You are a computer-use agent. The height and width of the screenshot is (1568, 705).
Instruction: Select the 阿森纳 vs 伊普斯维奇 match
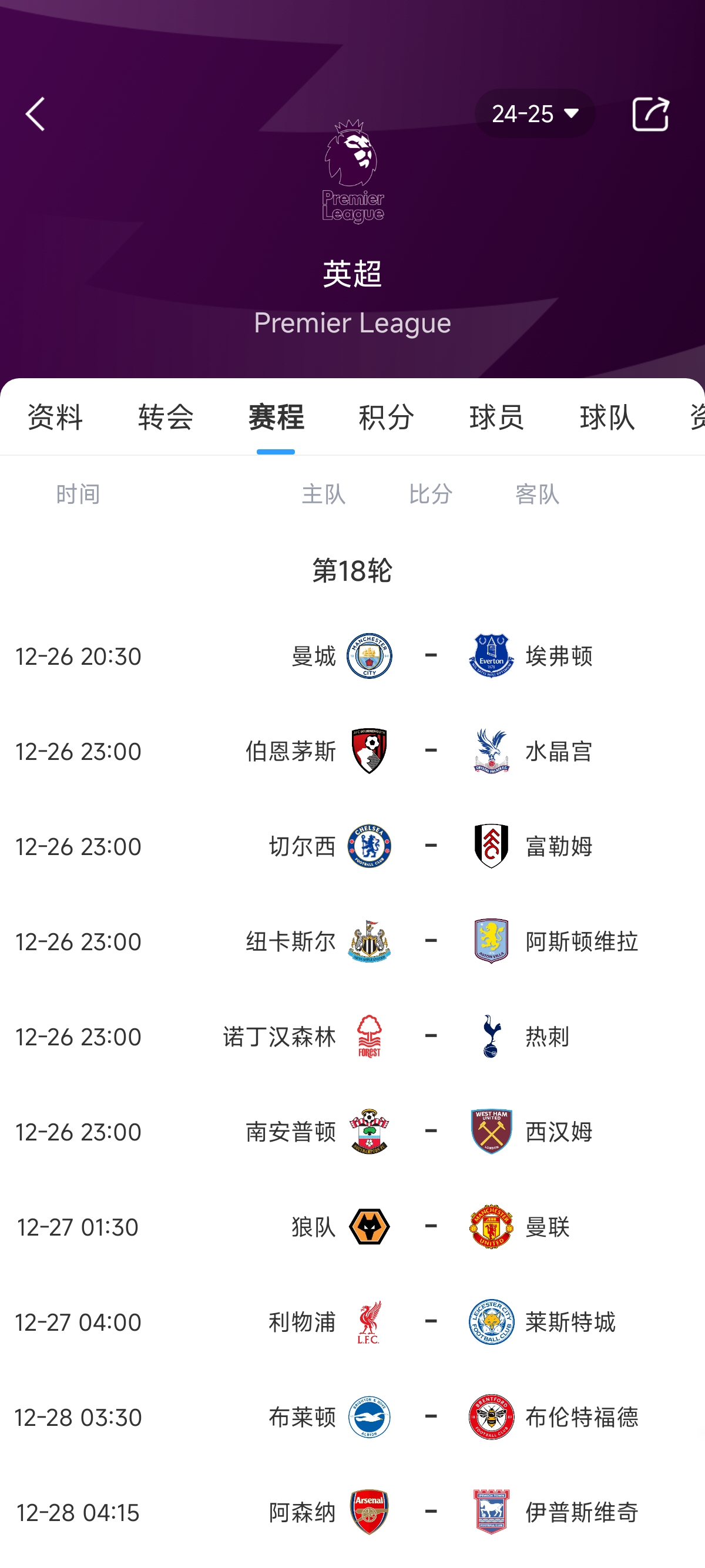click(x=352, y=1512)
